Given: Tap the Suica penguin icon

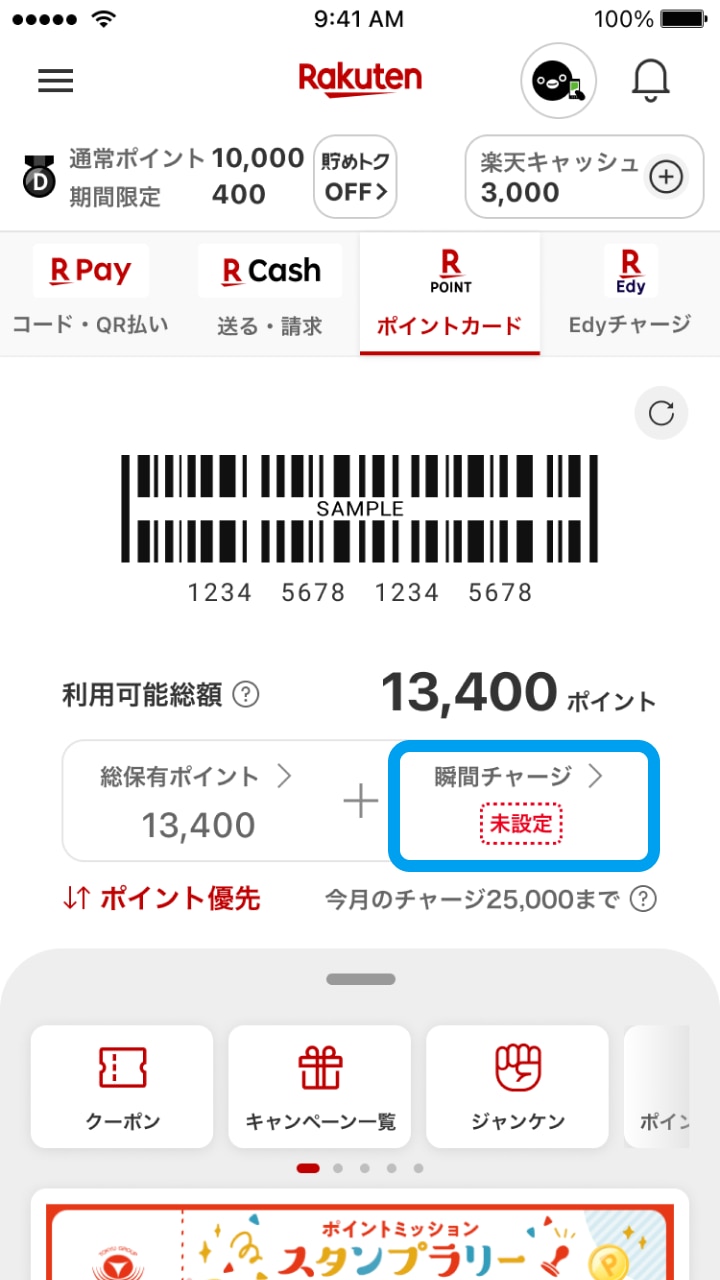Looking at the screenshot, I should click(x=558, y=81).
